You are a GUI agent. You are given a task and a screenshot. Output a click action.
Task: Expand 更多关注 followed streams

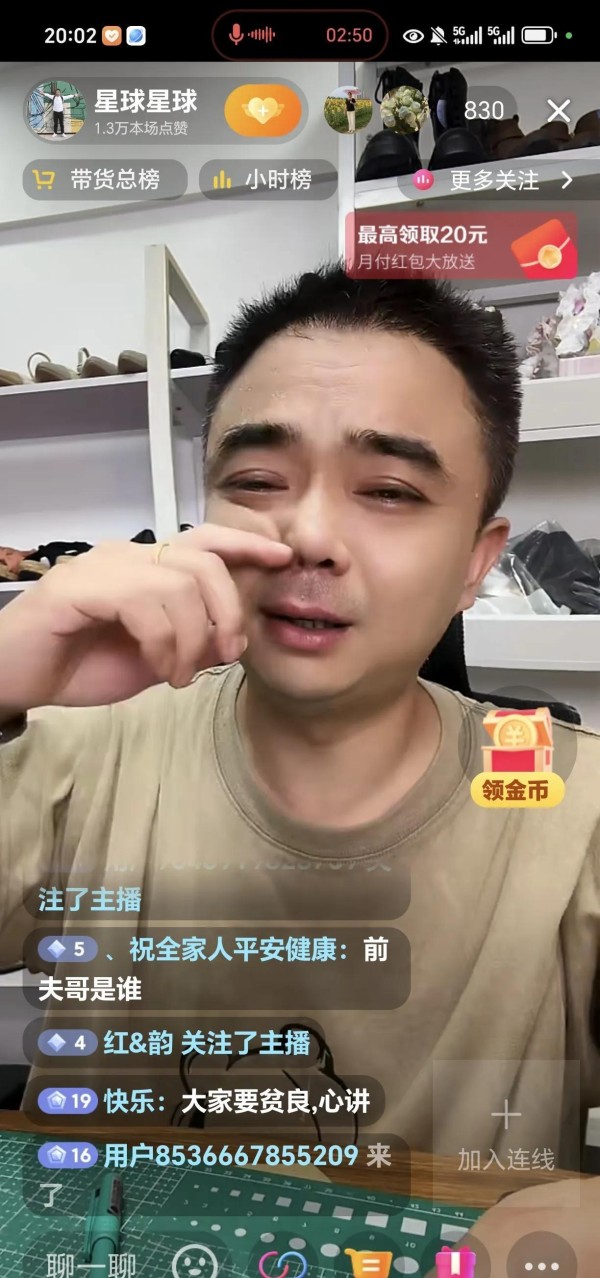click(494, 180)
